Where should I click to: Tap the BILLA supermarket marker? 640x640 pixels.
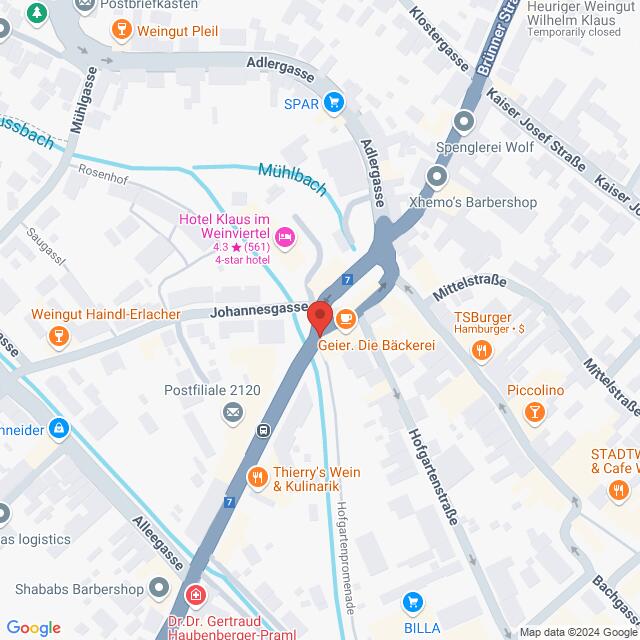pos(412,601)
